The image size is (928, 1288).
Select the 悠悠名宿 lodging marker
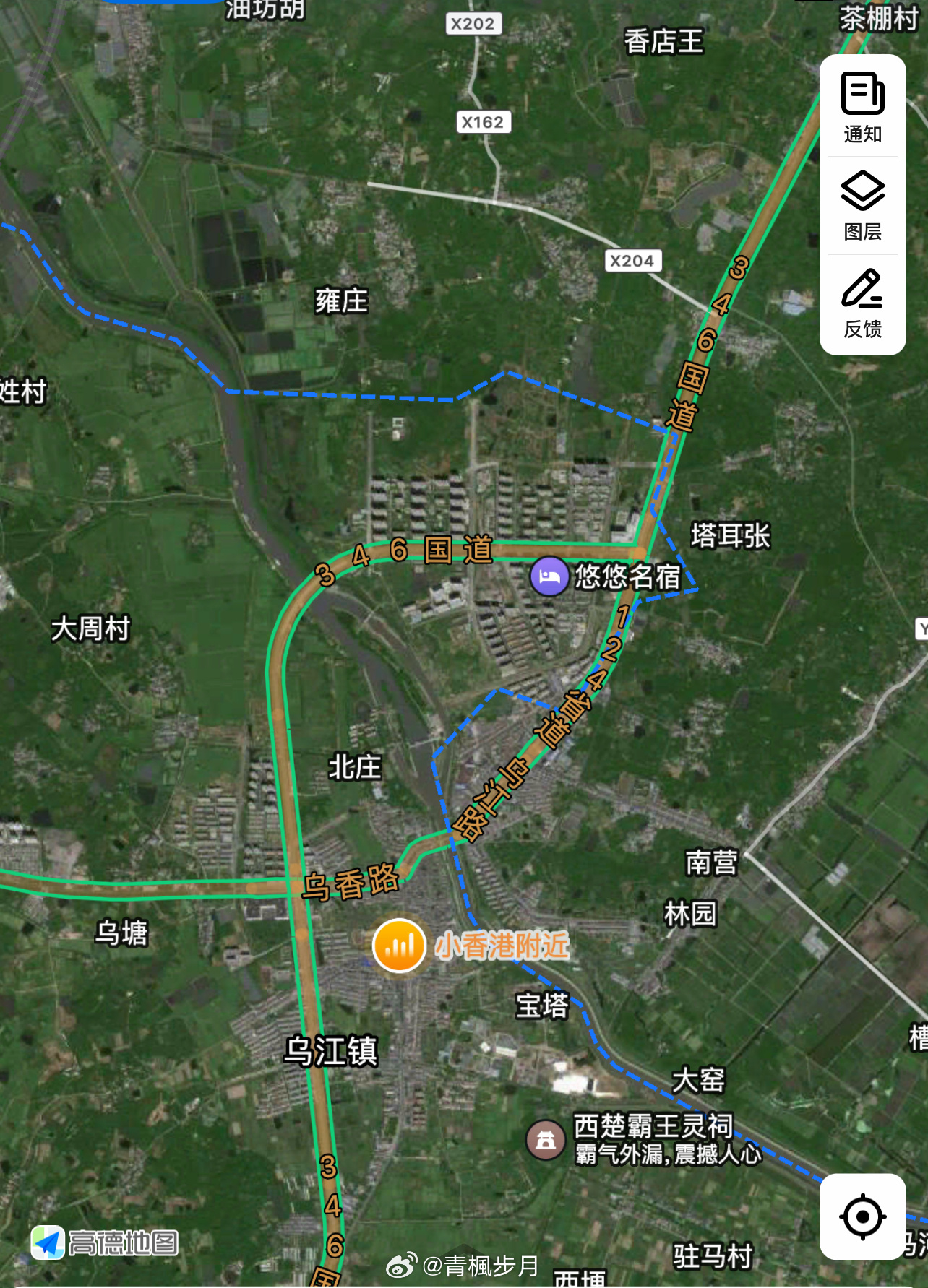549,576
